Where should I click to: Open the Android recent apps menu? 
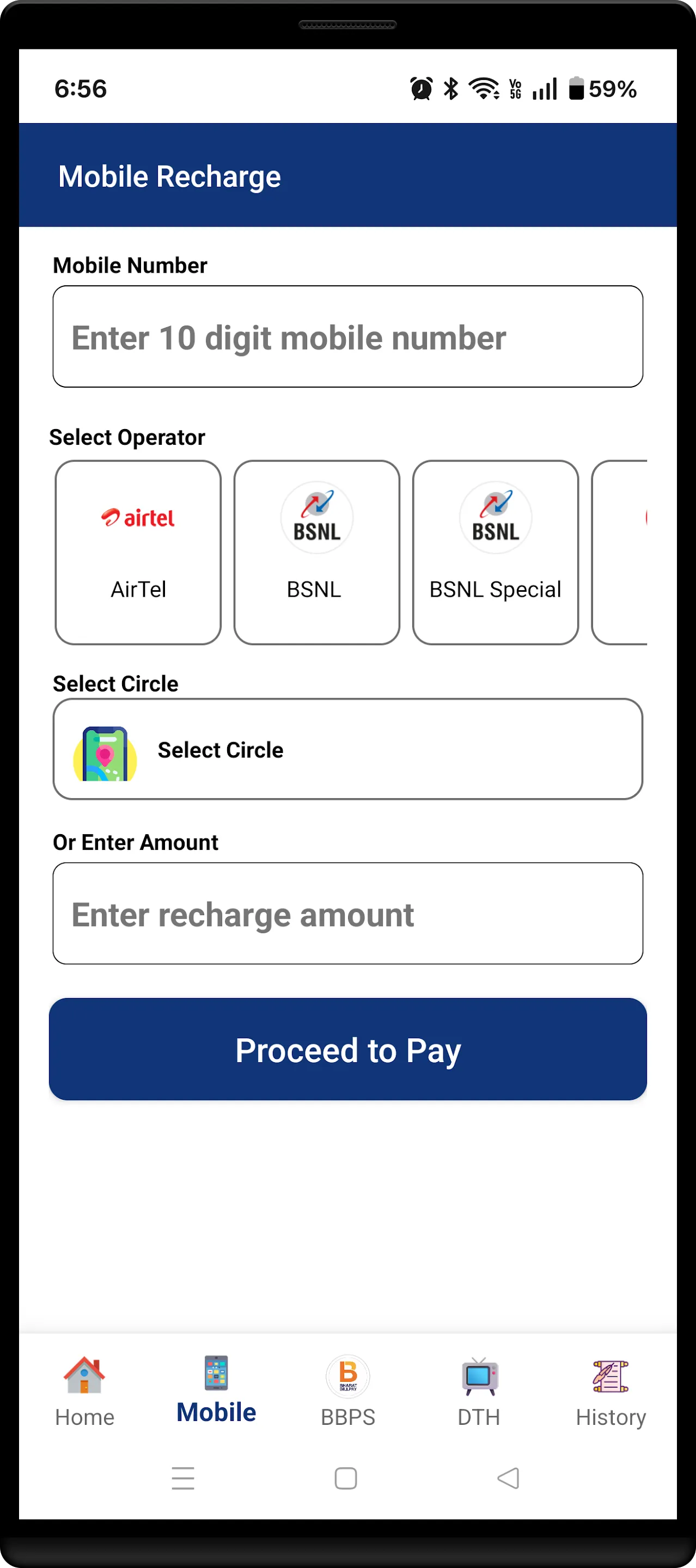[182, 1478]
